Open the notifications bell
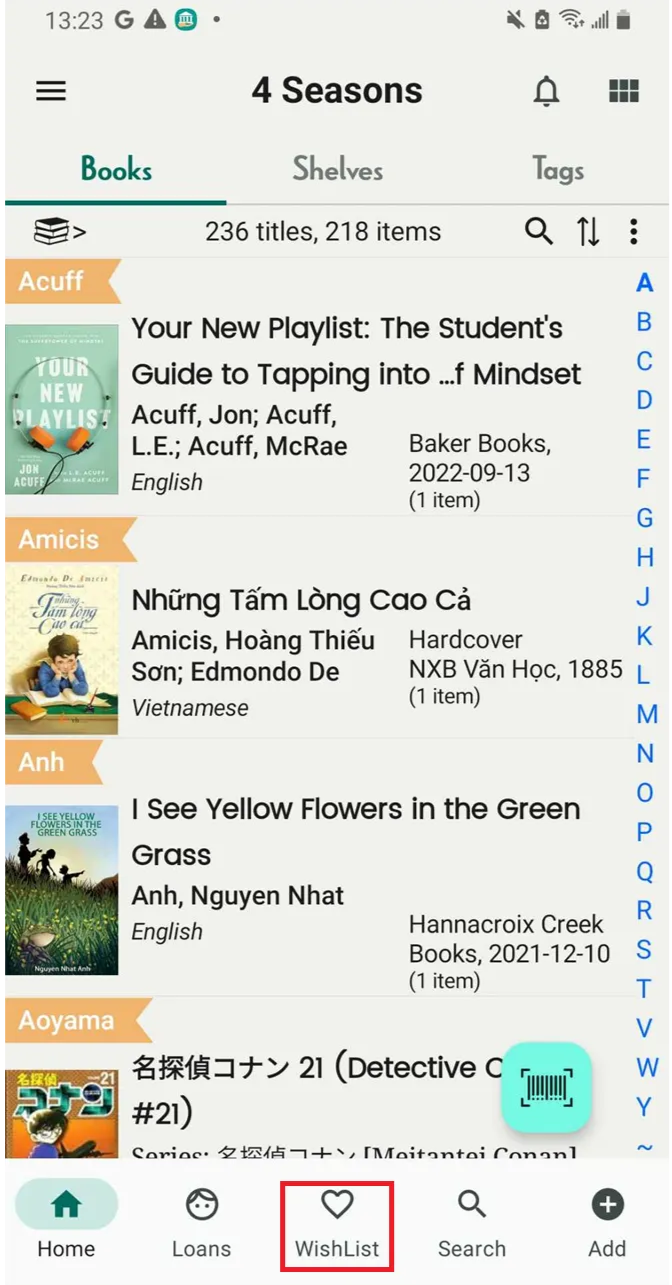The image size is (672, 1285). coord(546,91)
